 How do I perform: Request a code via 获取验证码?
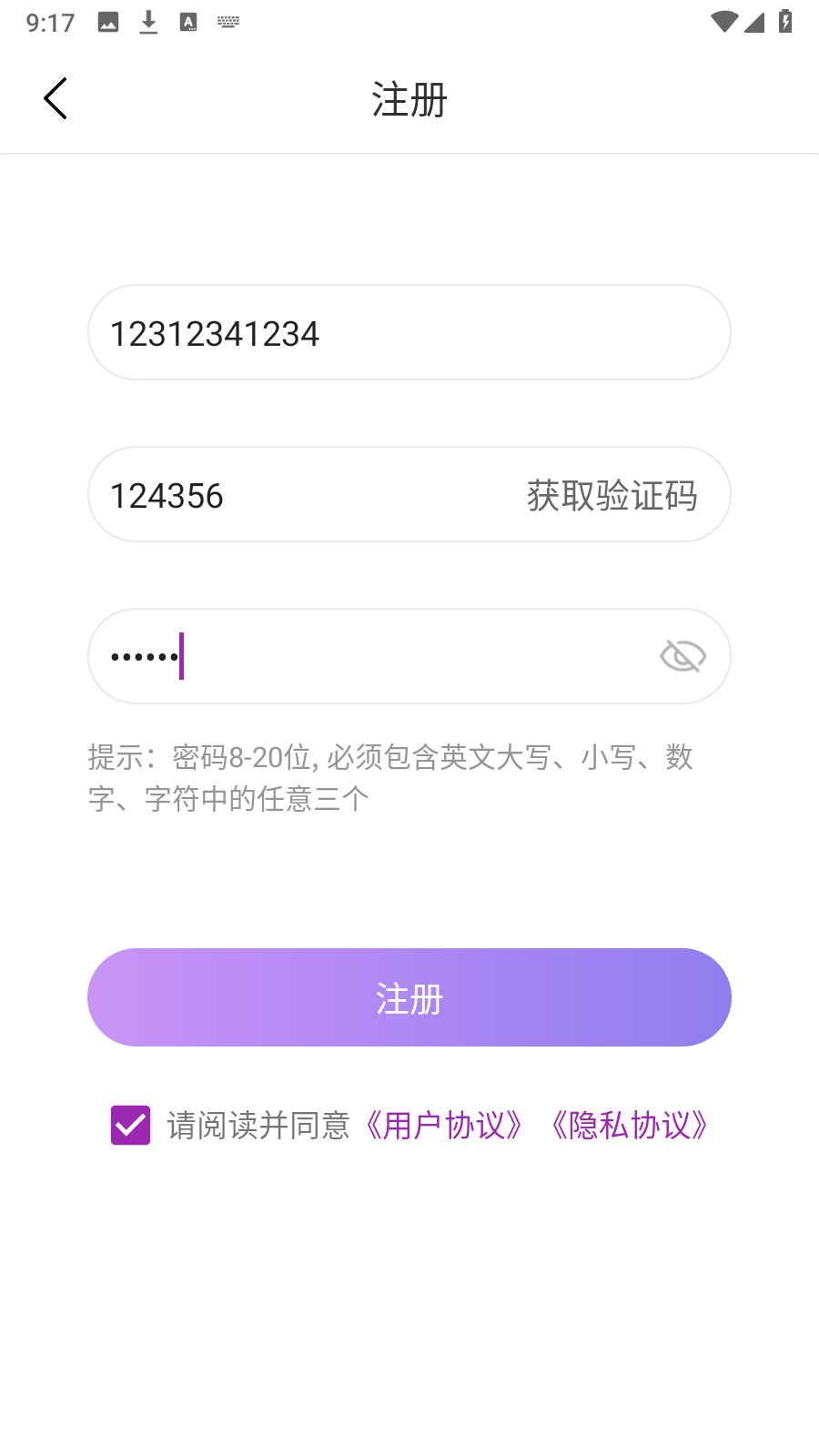click(x=612, y=496)
